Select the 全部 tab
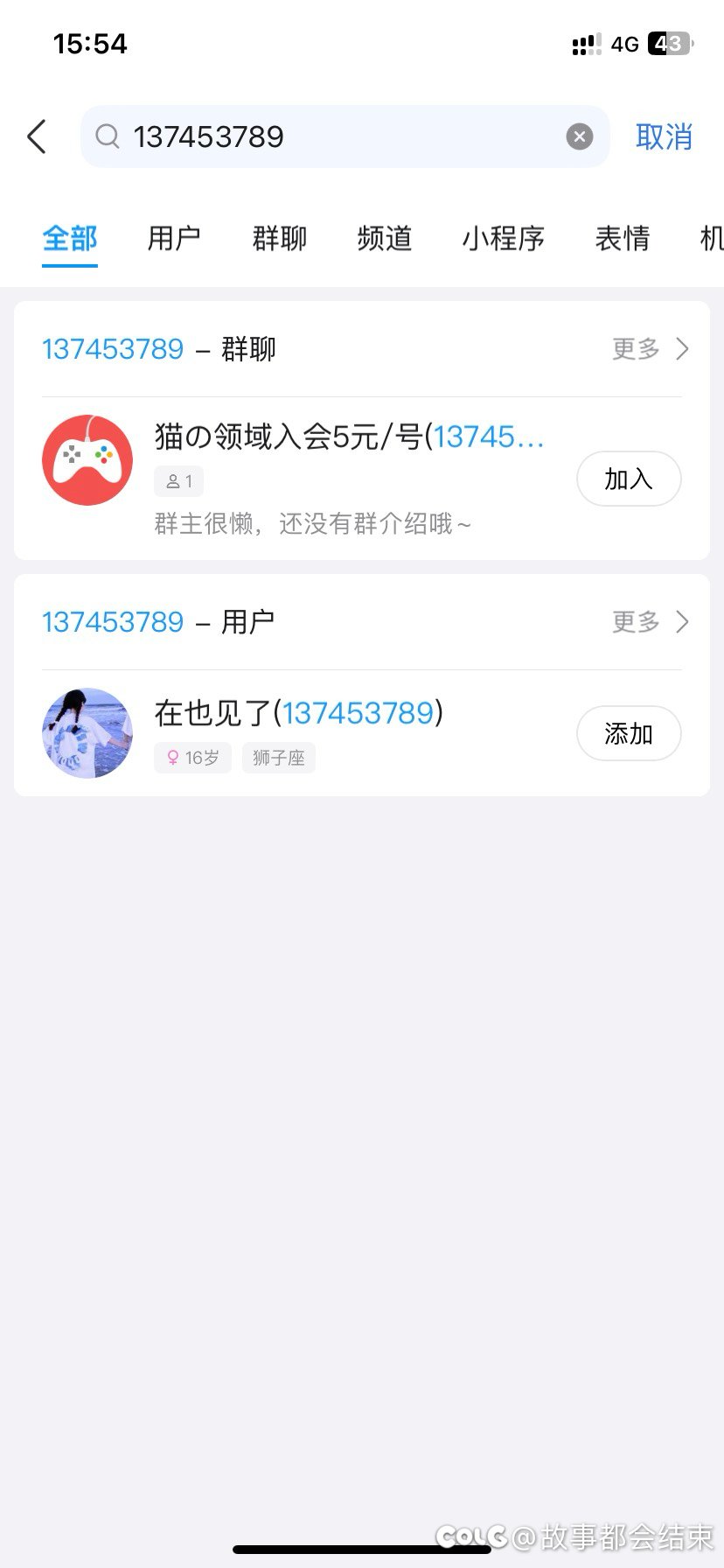Image resolution: width=724 pixels, height=1568 pixels. pos(70,238)
